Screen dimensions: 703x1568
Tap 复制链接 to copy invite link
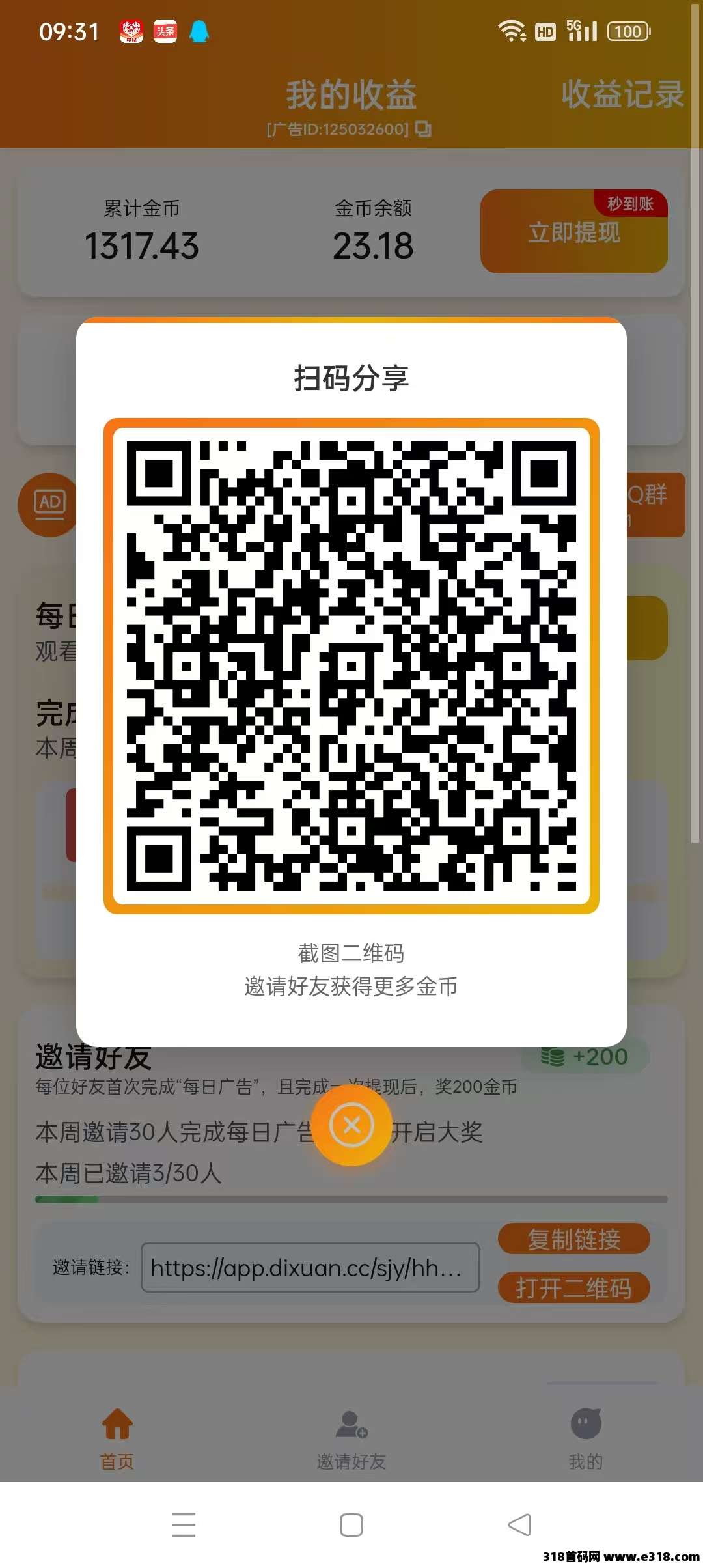(x=573, y=1239)
